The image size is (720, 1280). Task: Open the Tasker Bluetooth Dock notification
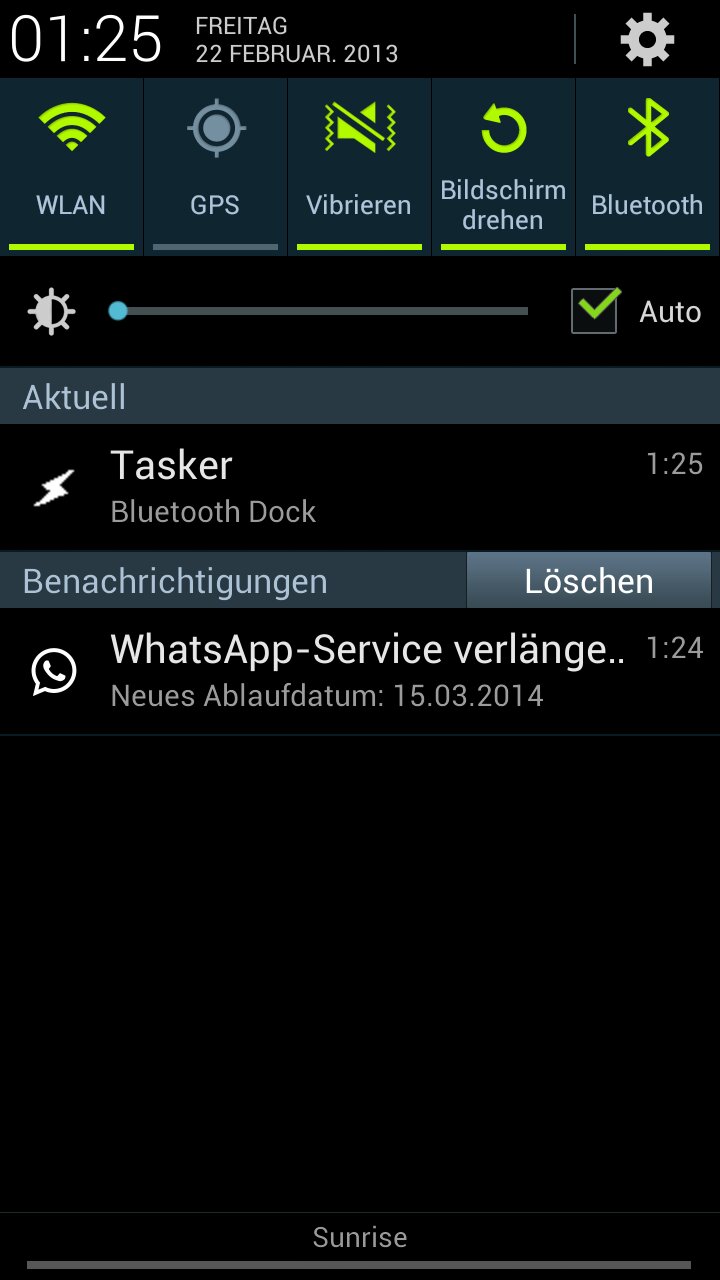pos(360,487)
